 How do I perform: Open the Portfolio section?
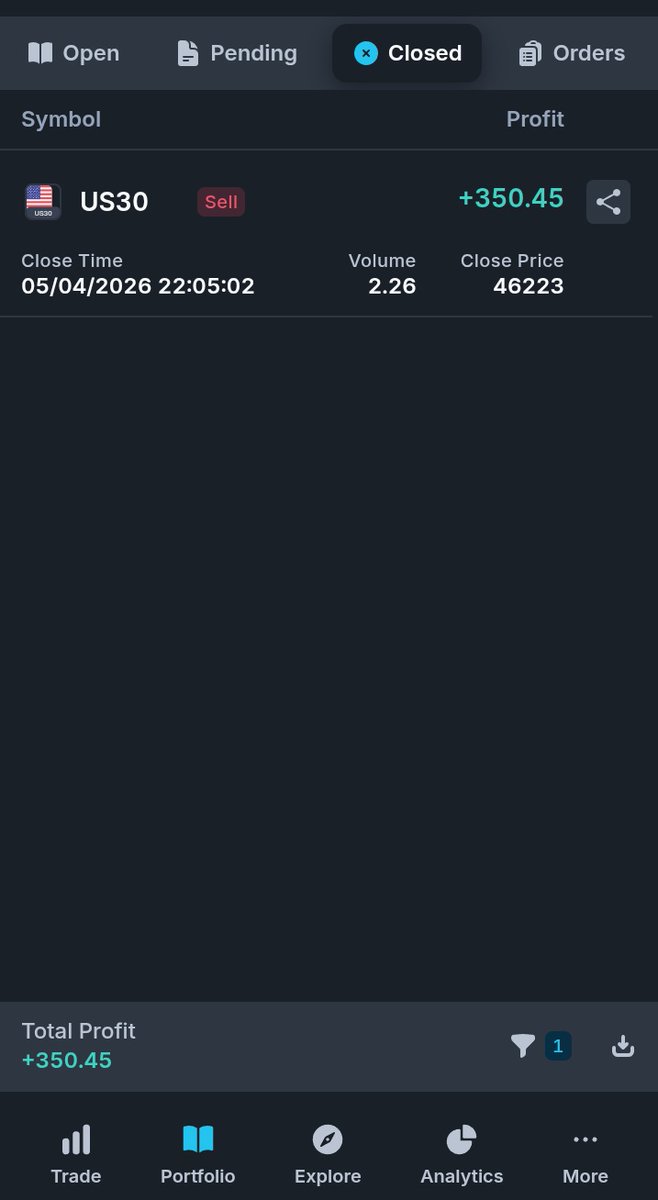click(x=198, y=1153)
